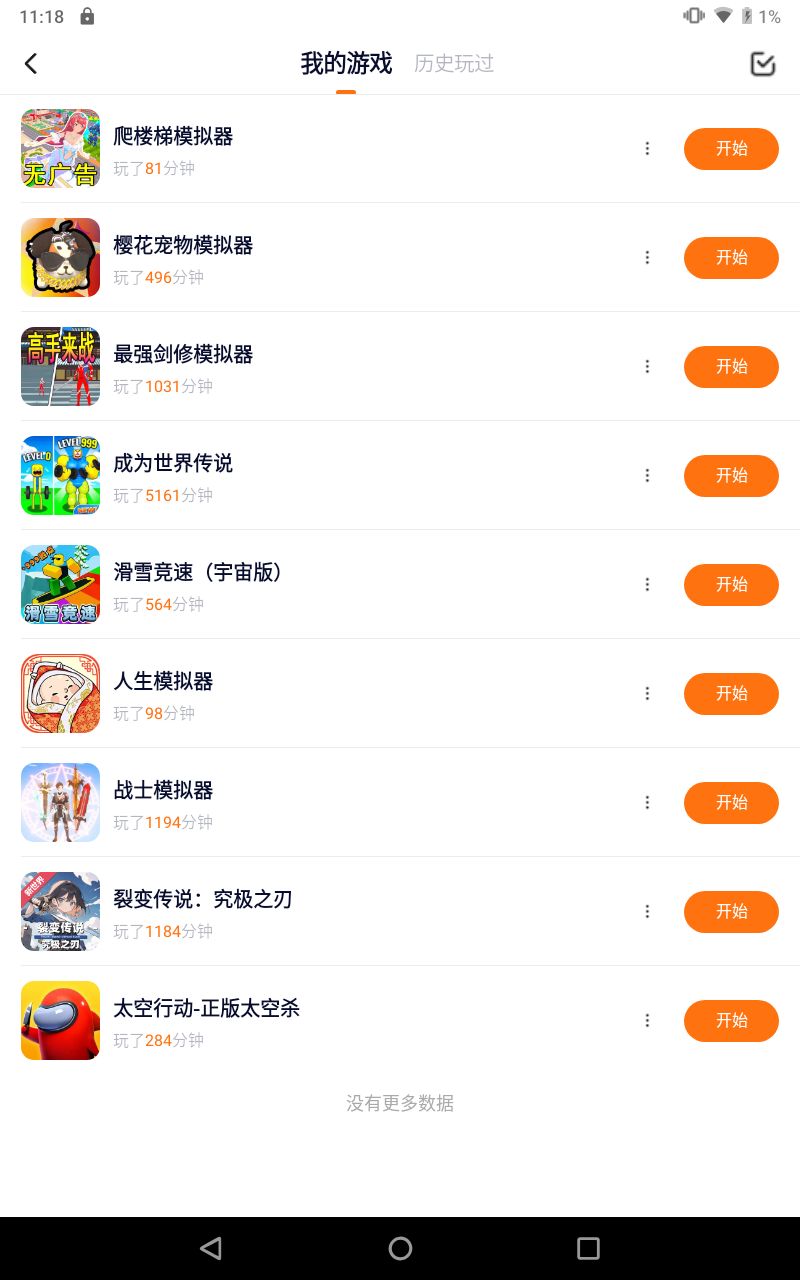Viewport: 800px width, 1280px height.
Task: Go back using the top-left arrow
Action: point(31,64)
